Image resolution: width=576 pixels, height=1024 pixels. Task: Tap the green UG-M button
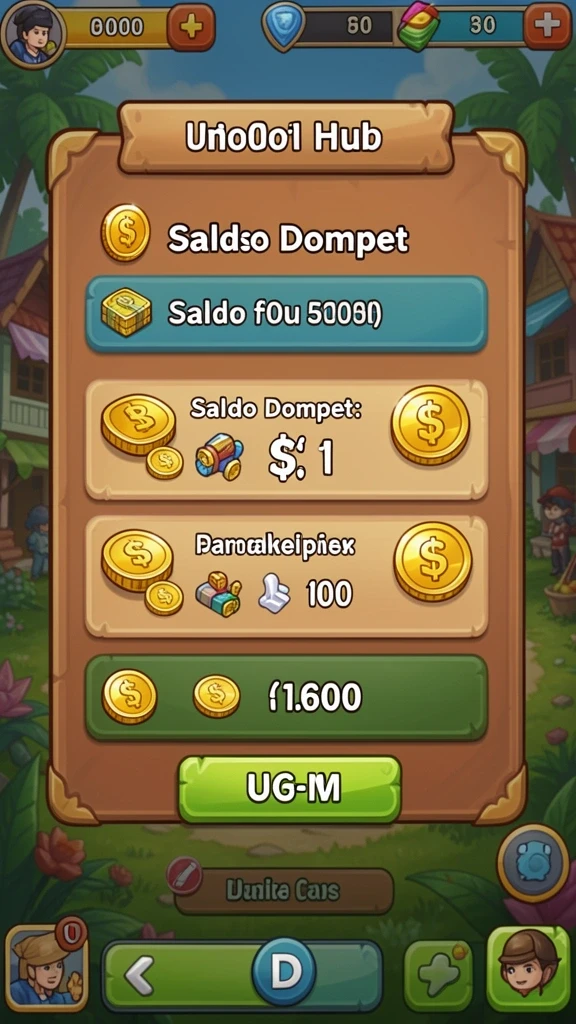pyautogui.click(x=289, y=789)
